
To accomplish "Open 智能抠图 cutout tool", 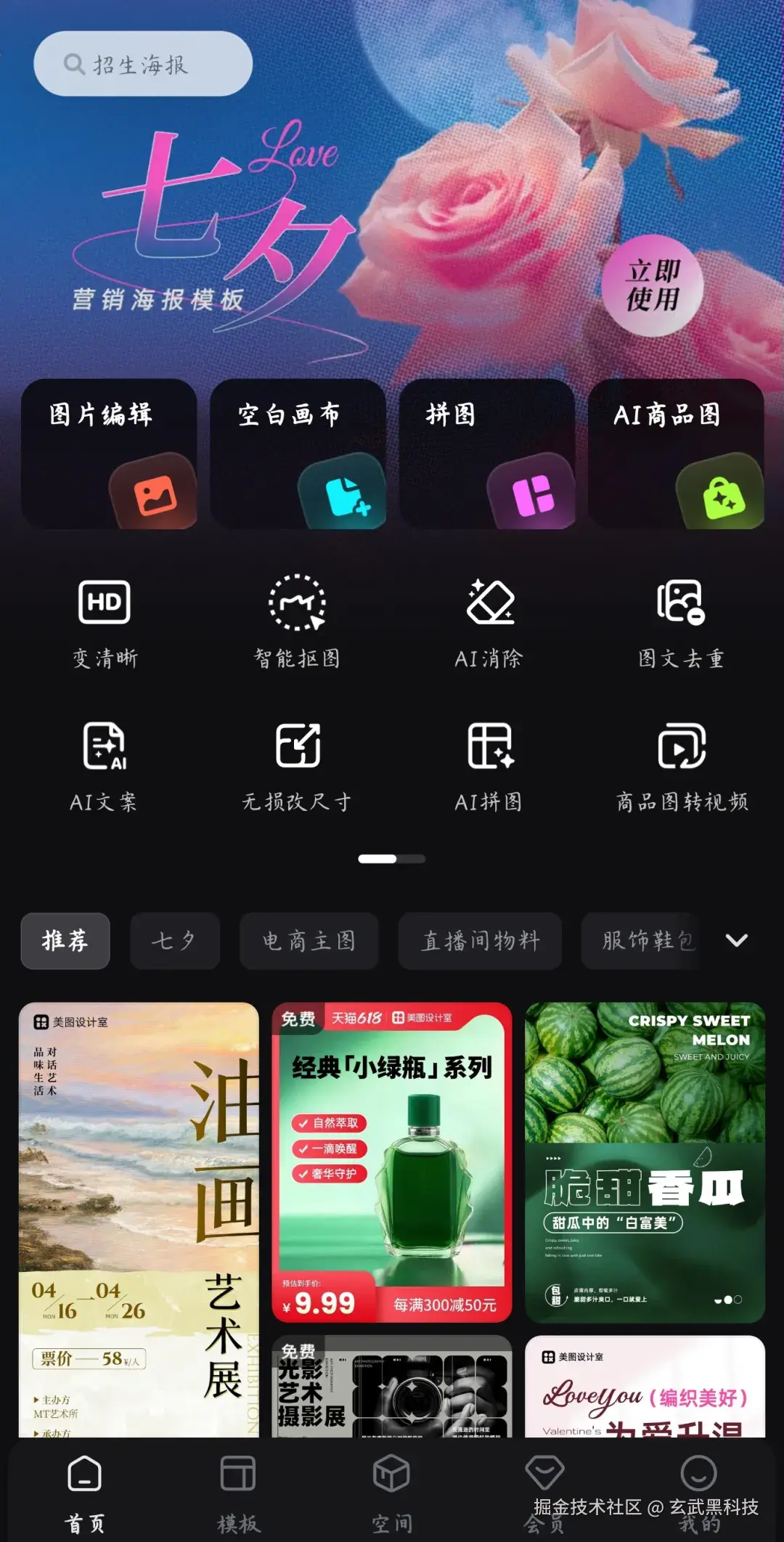I will point(297,621).
